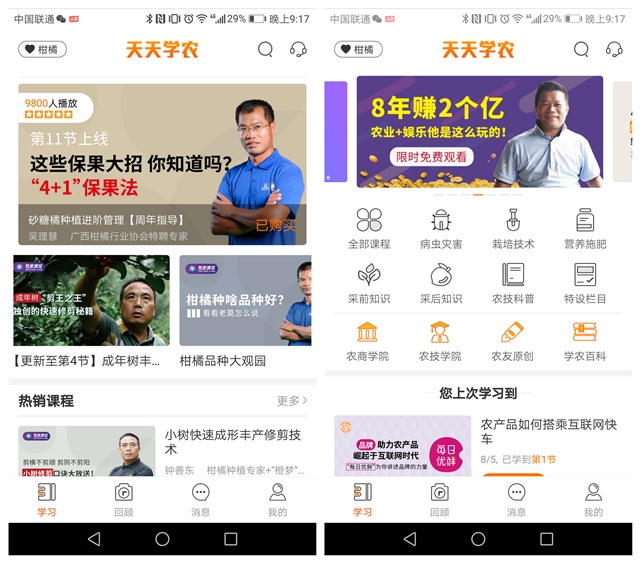
Task: Select the 栽培技术 category
Action: click(x=513, y=227)
